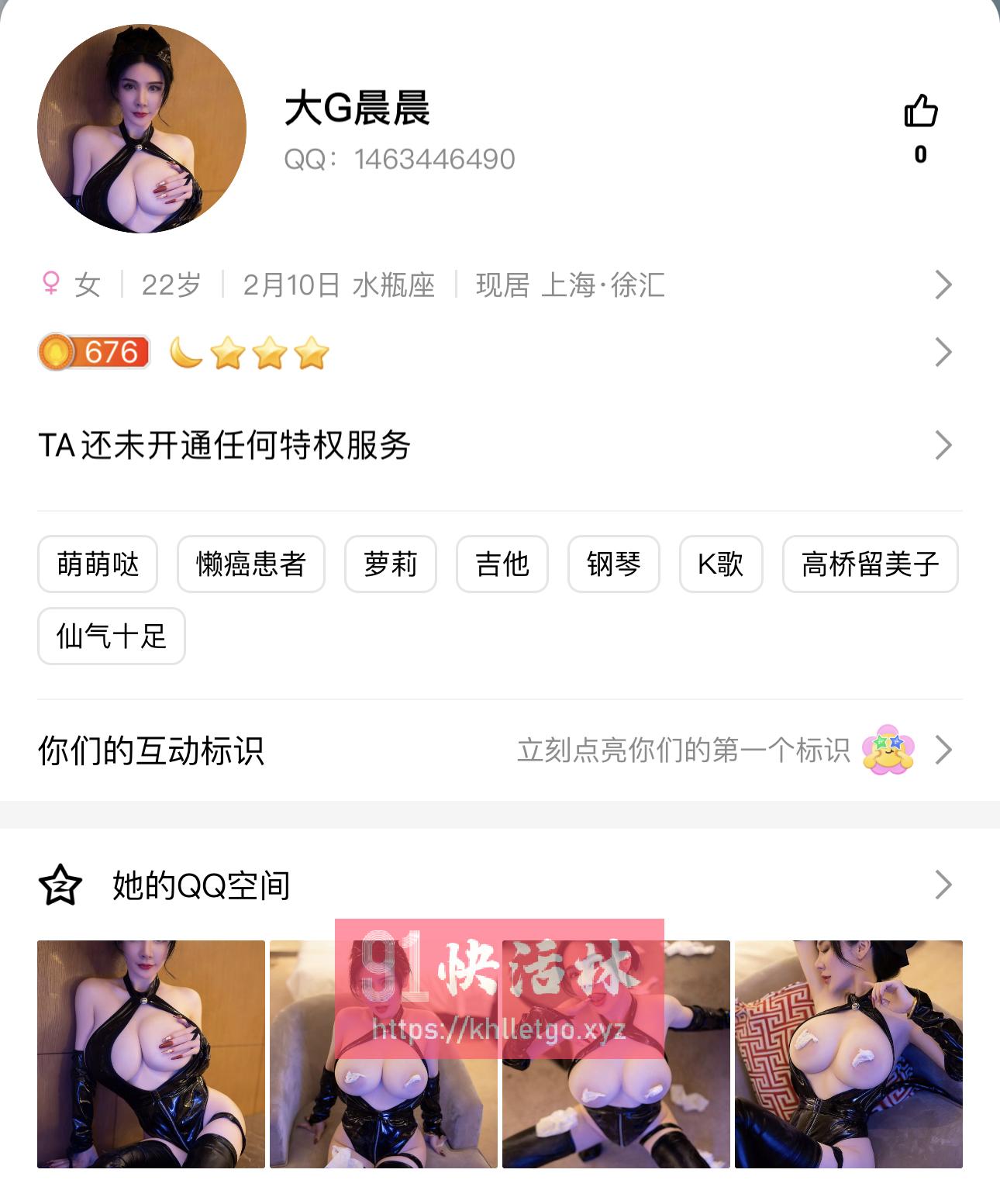1000x1204 pixels.
Task: Toggle the 萝莉 tag
Action: point(391,565)
